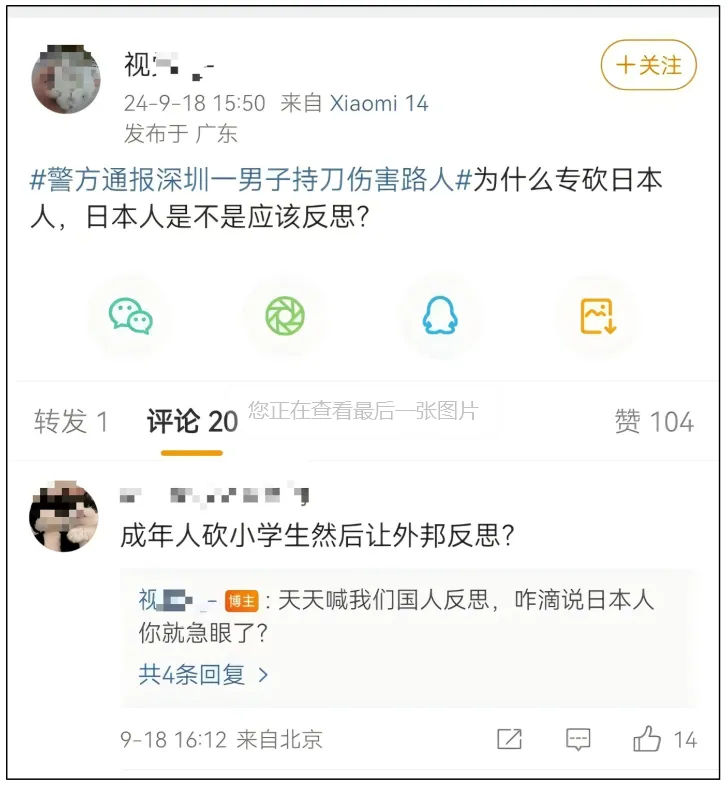Open the #警方通报深圳一男子持刀伤害路人# hashtag
The image size is (728, 787).
[250, 180]
